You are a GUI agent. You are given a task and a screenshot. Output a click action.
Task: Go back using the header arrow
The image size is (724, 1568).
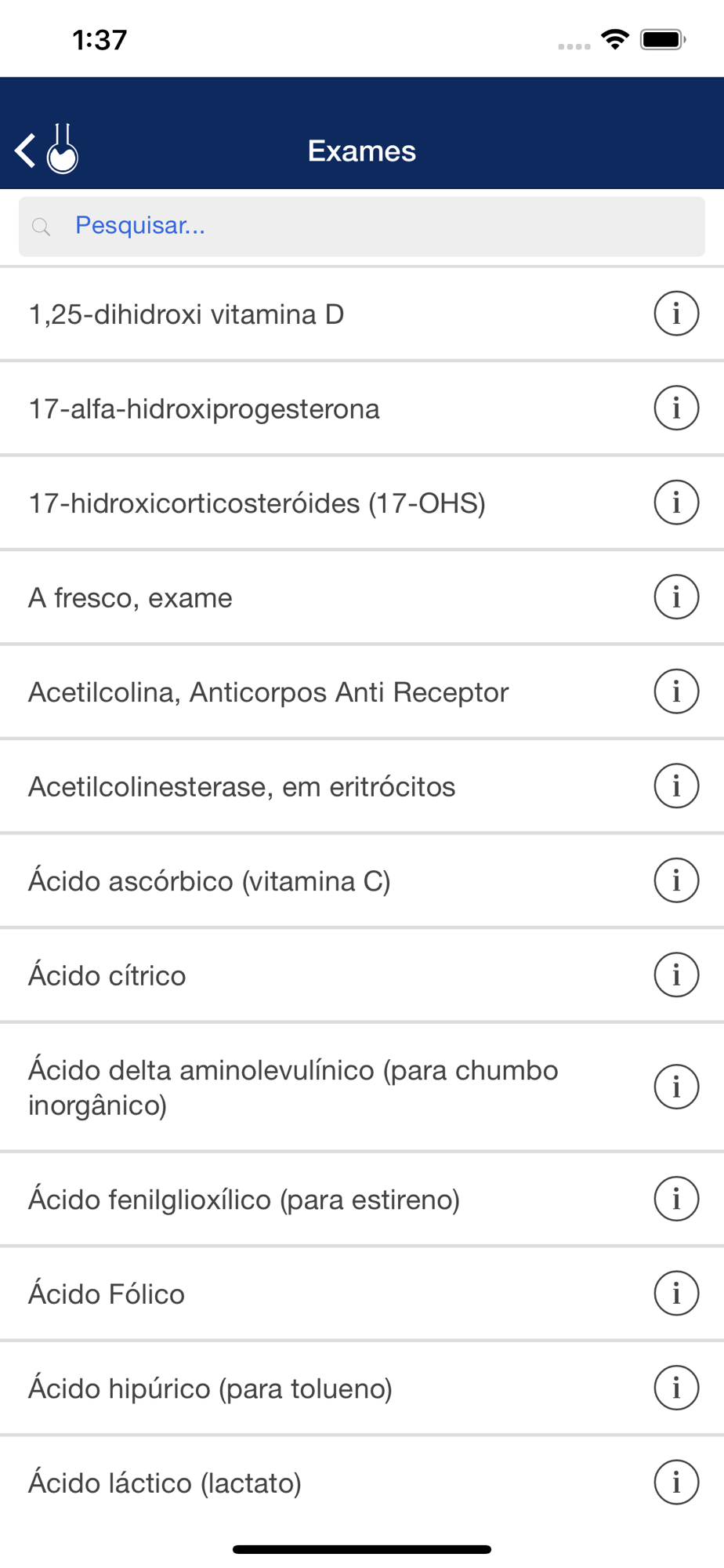tap(26, 151)
